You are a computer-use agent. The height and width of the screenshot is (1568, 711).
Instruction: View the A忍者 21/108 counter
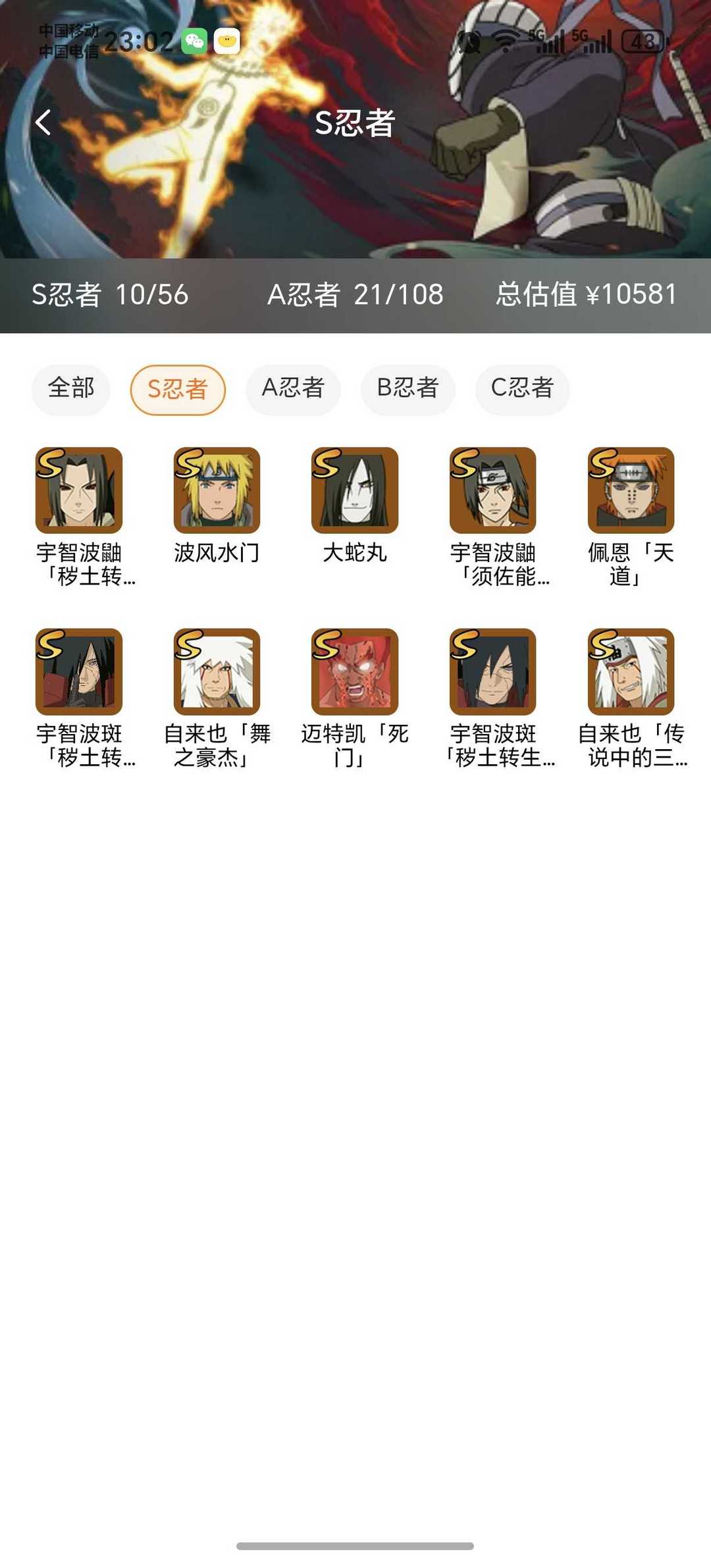(357, 296)
